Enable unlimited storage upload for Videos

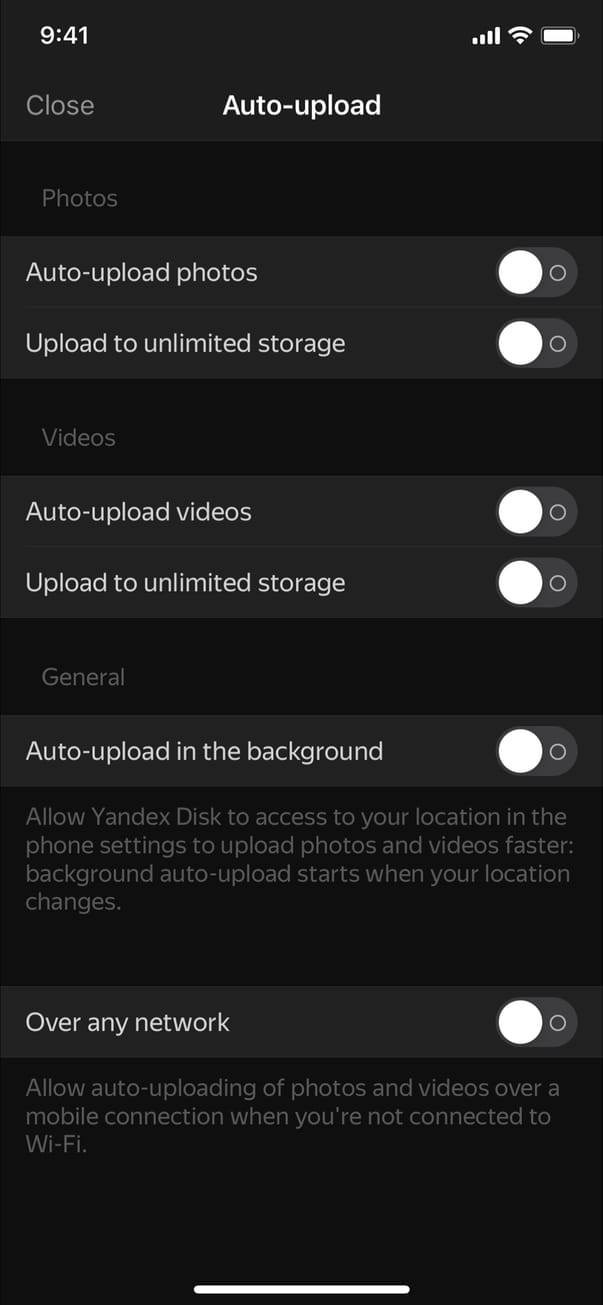click(x=536, y=583)
